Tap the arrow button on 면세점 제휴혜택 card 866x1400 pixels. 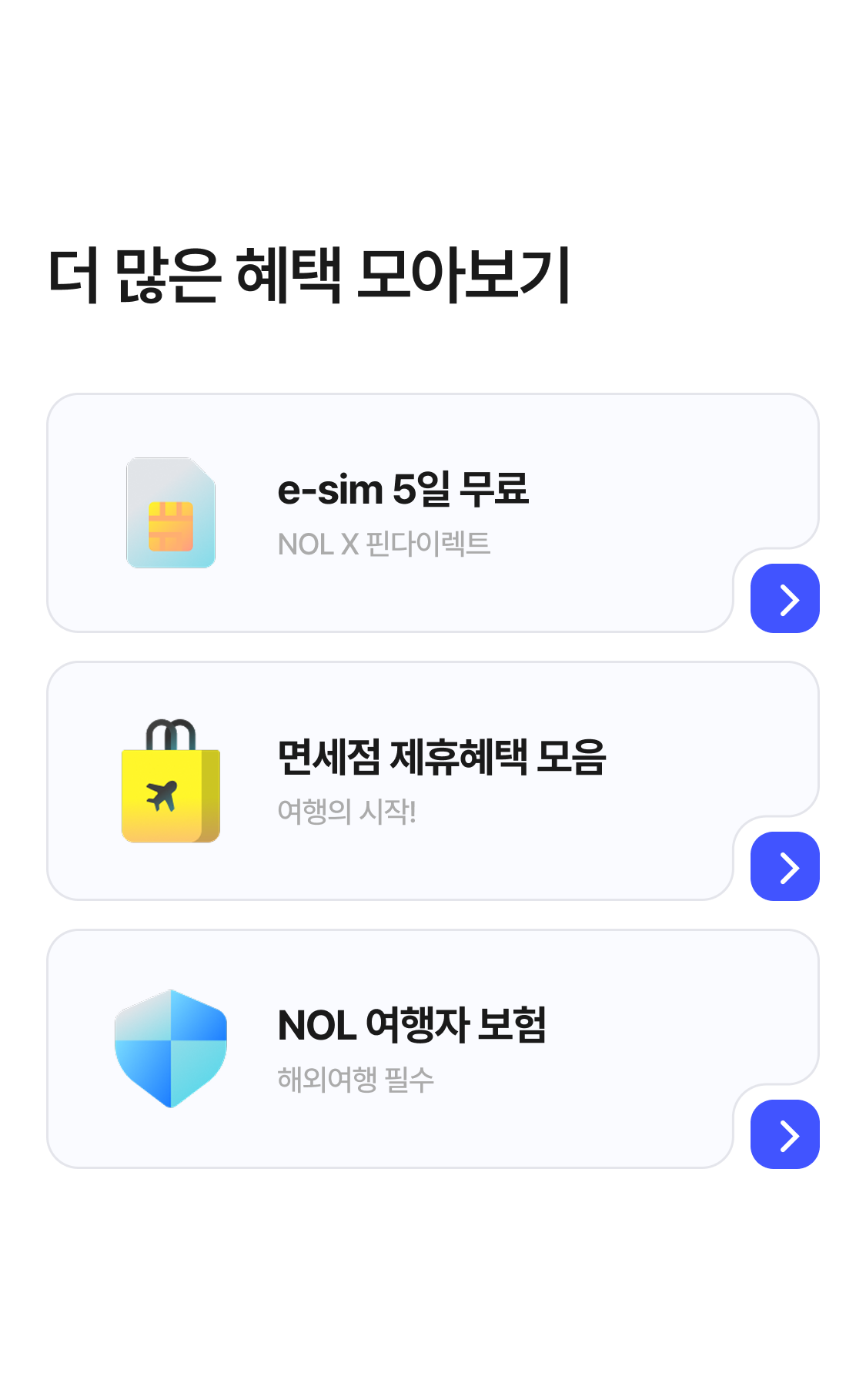tap(784, 866)
